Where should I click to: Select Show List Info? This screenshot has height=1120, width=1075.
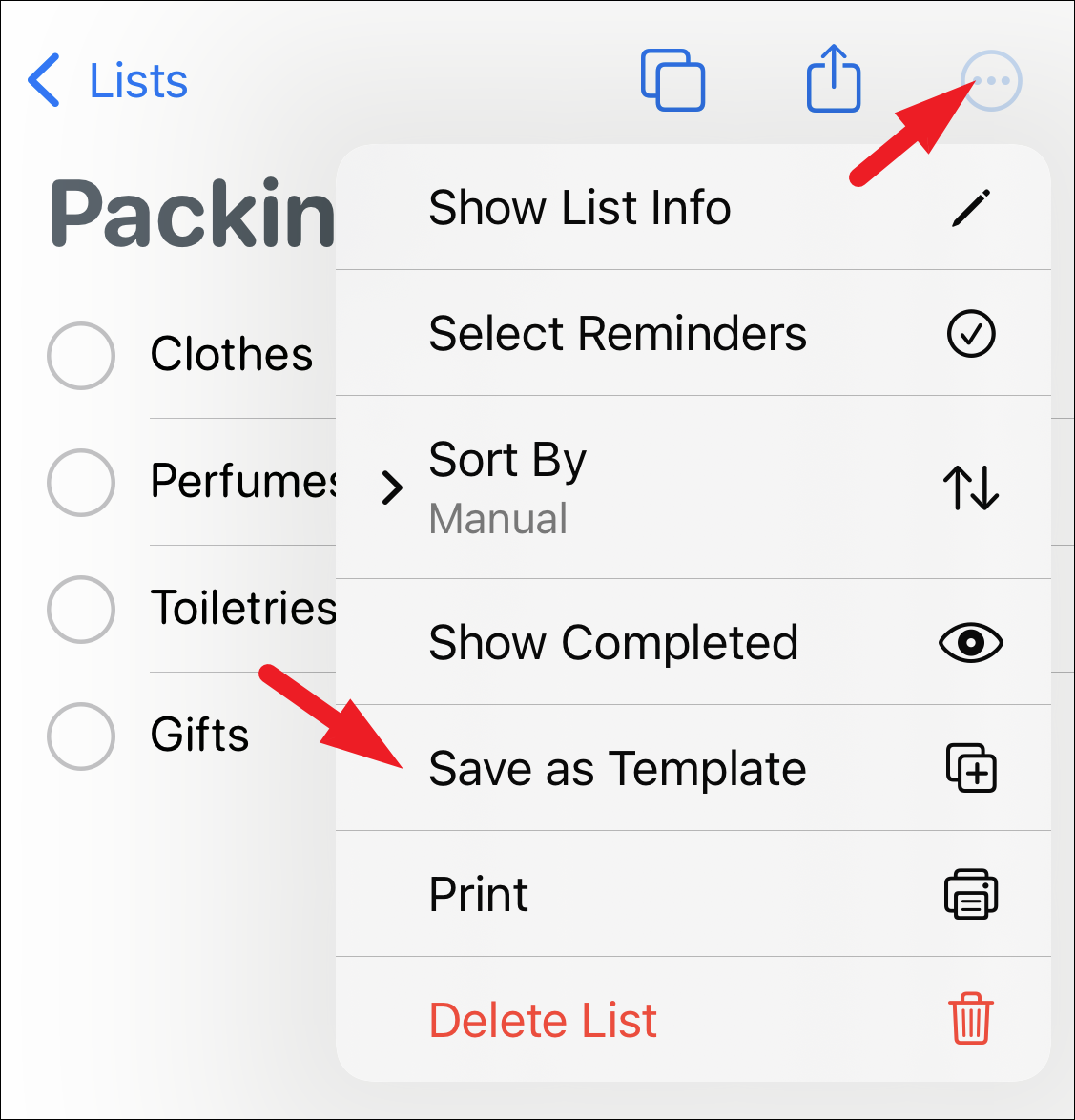(693, 208)
